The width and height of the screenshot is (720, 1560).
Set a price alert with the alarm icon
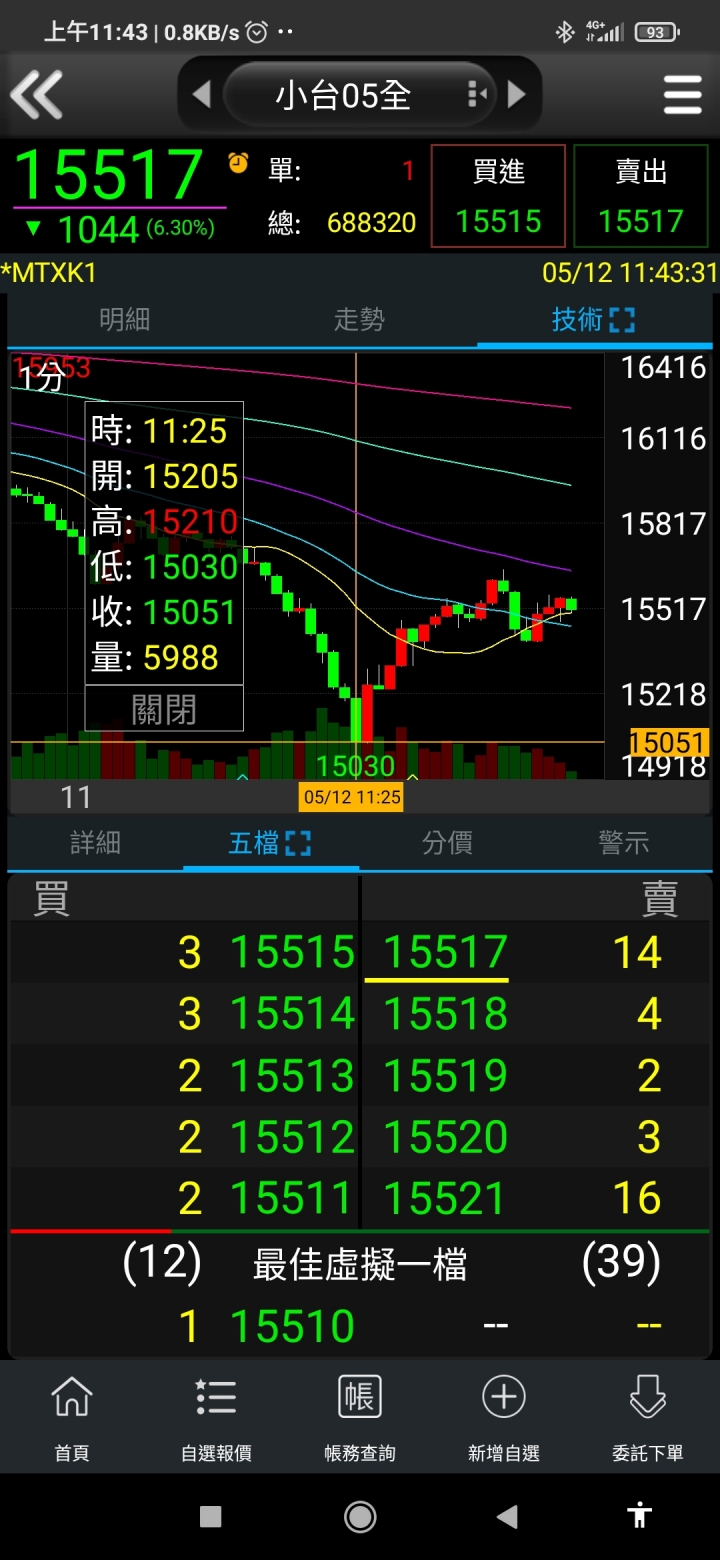tap(238, 163)
